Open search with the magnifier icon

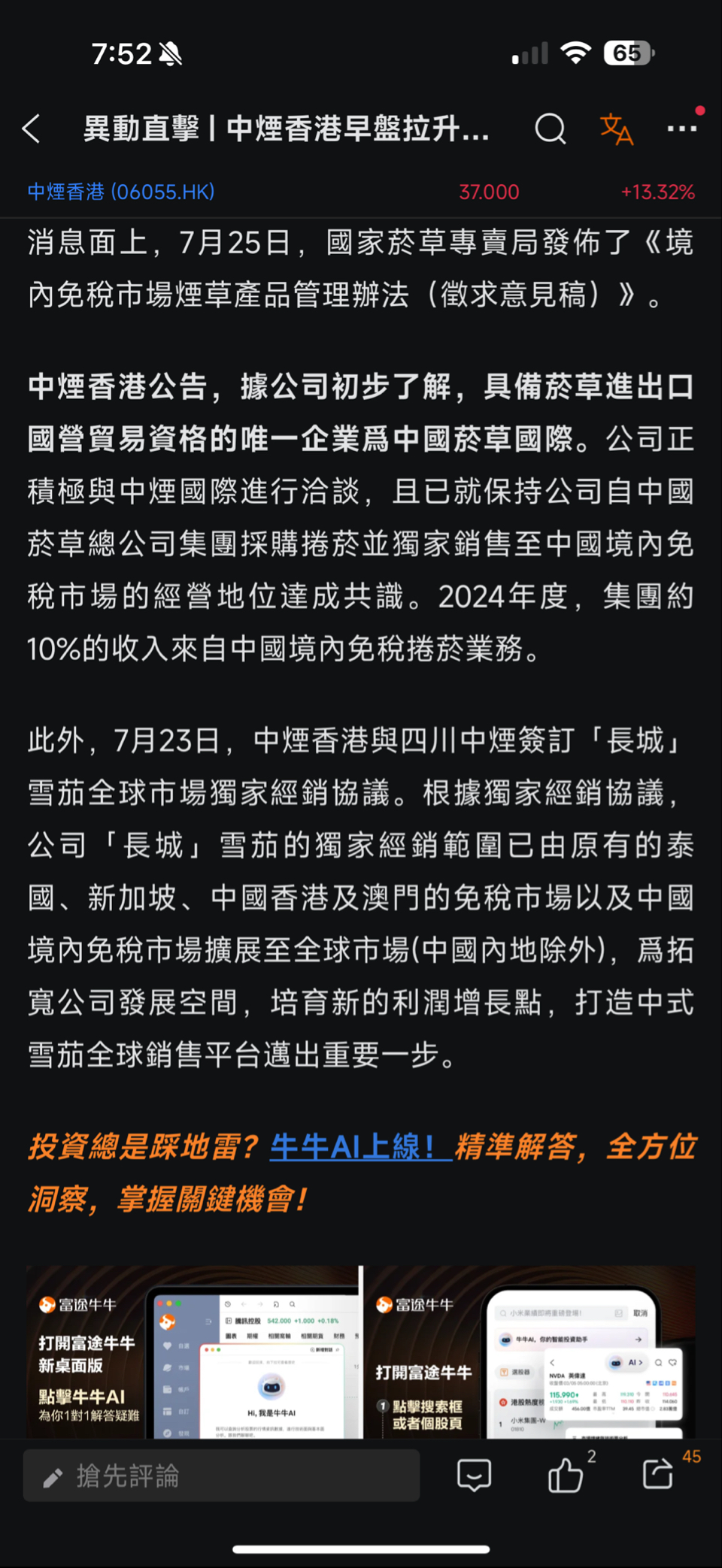550,129
